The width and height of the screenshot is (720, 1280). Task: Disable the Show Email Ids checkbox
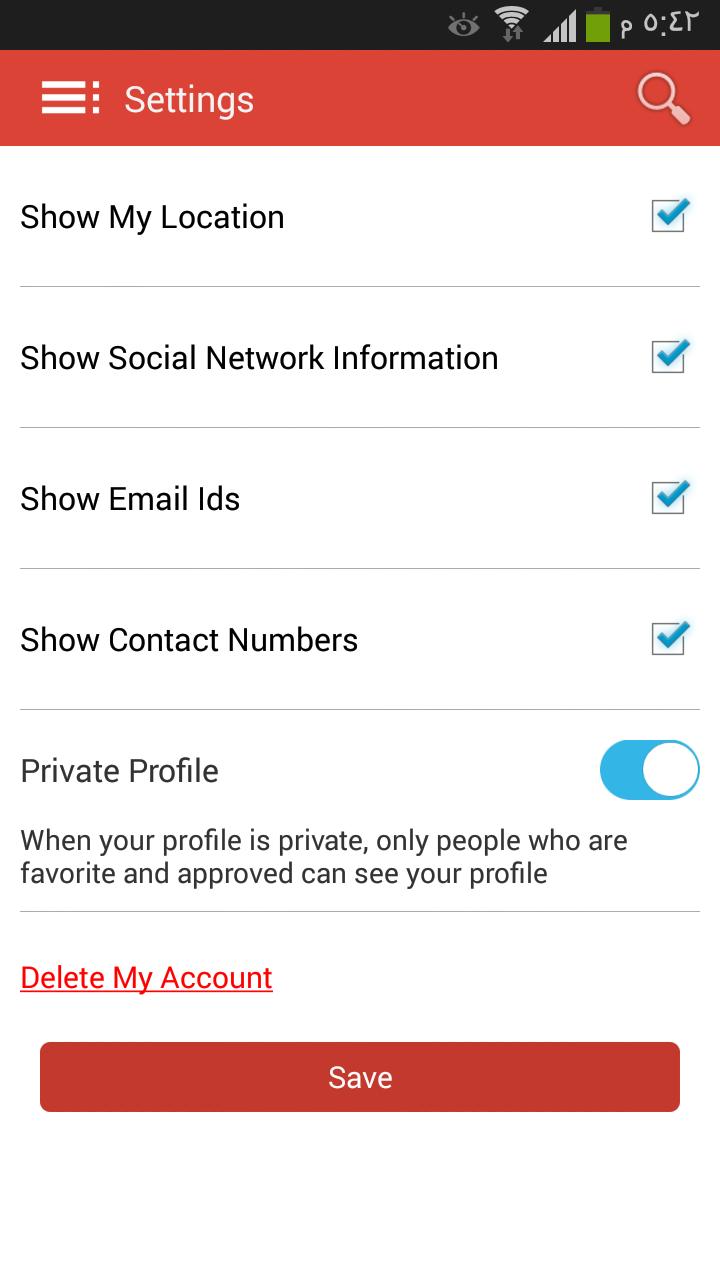click(x=669, y=498)
